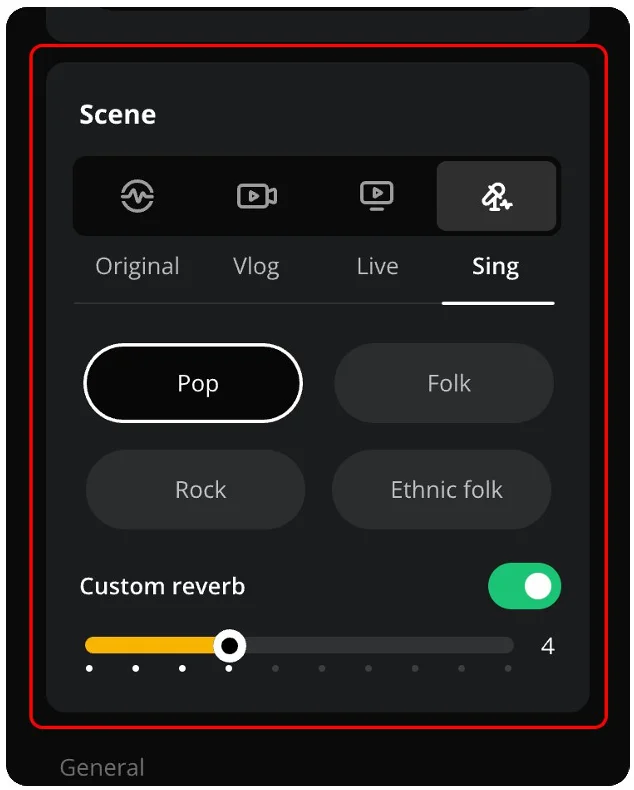Select the Original scene waveform icon
The image size is (634, 790).
137,196
